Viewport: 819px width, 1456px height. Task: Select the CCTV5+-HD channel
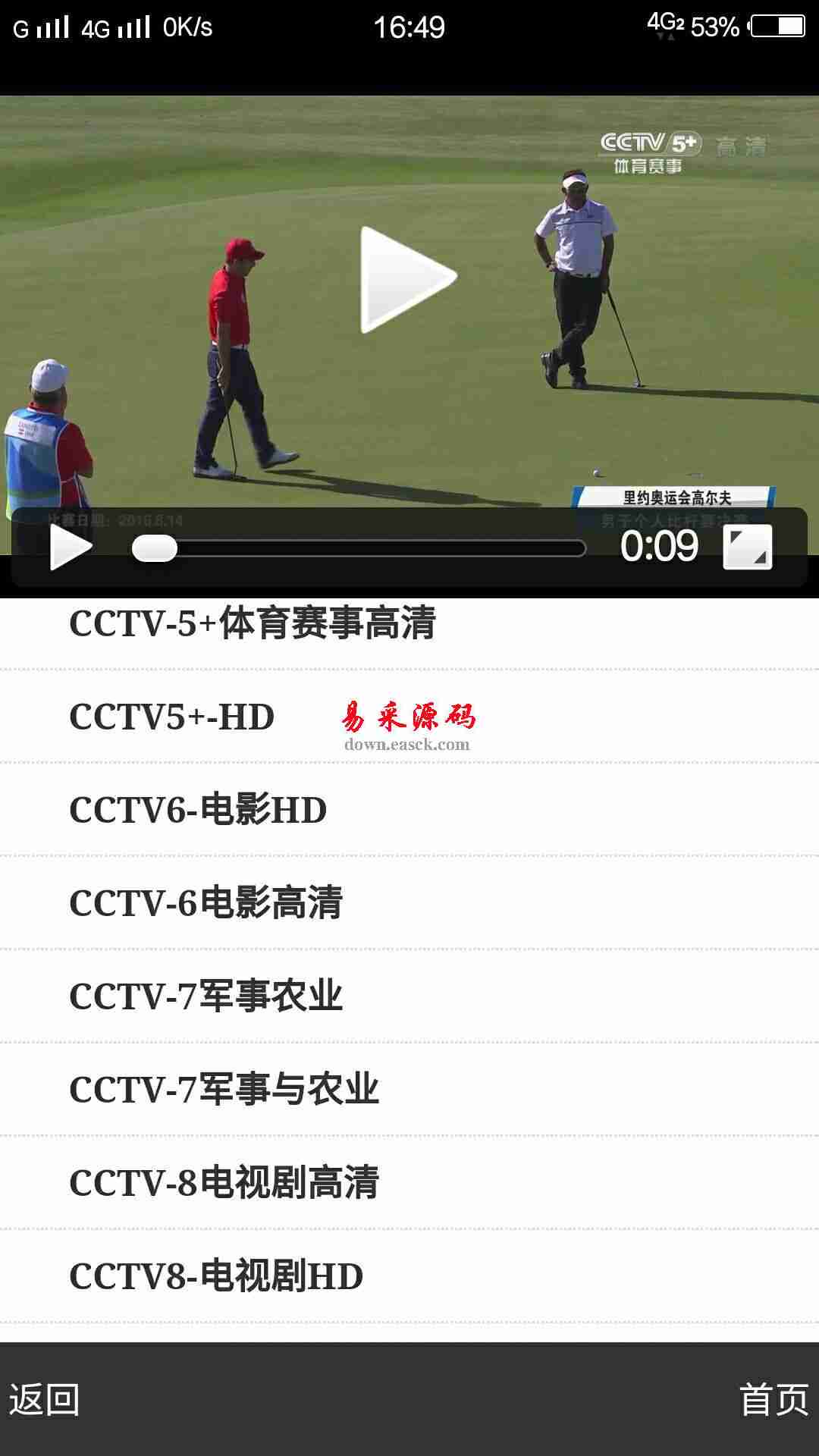click(x=172, y=717)
